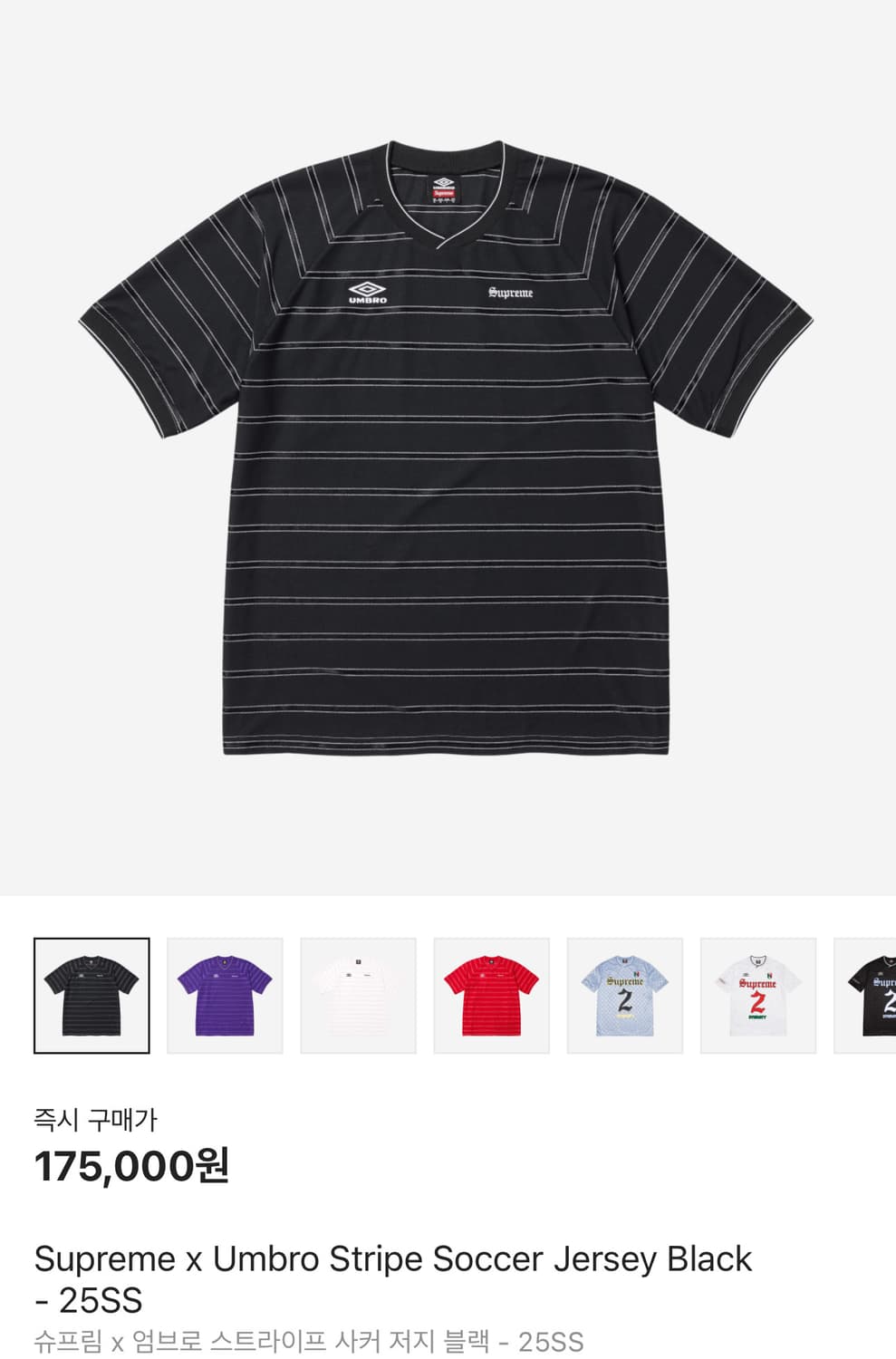The image size is (896, 1359).
Task: Enlarge the main black jersey product image
Action: click(447, 448)
